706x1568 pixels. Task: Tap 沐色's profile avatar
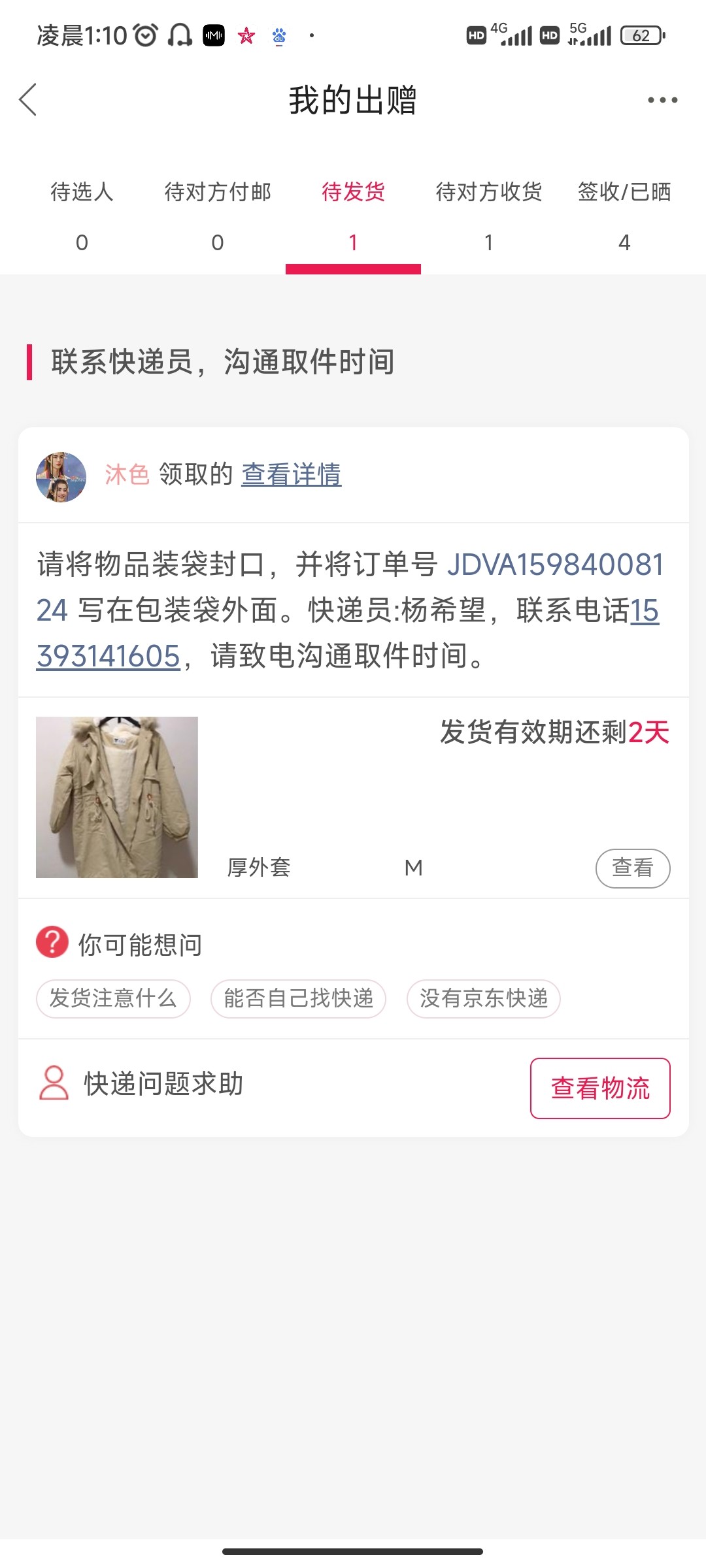point(61,477)
